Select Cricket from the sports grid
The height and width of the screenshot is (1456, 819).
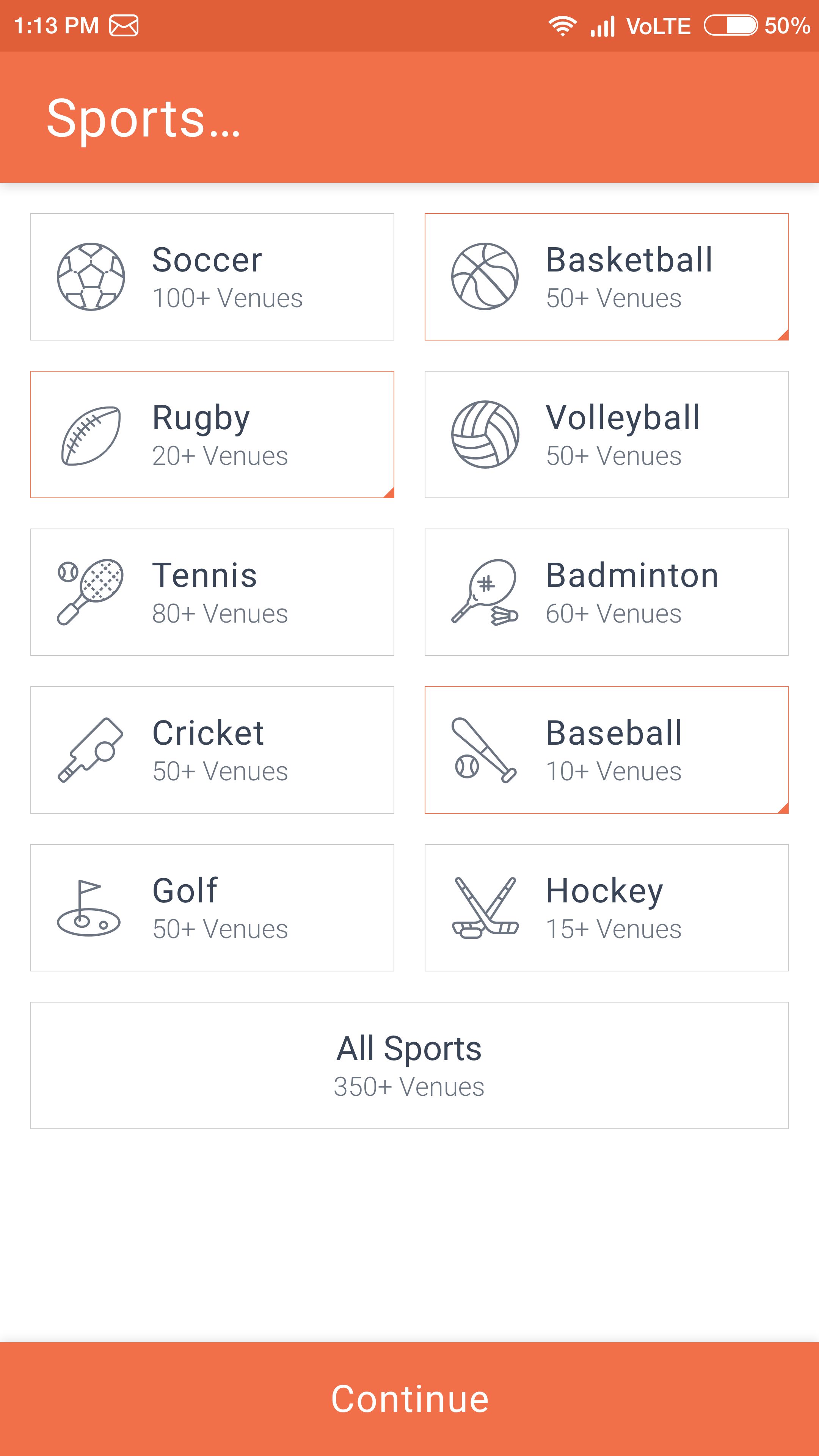pyautogui.click(x=212, y=750)
